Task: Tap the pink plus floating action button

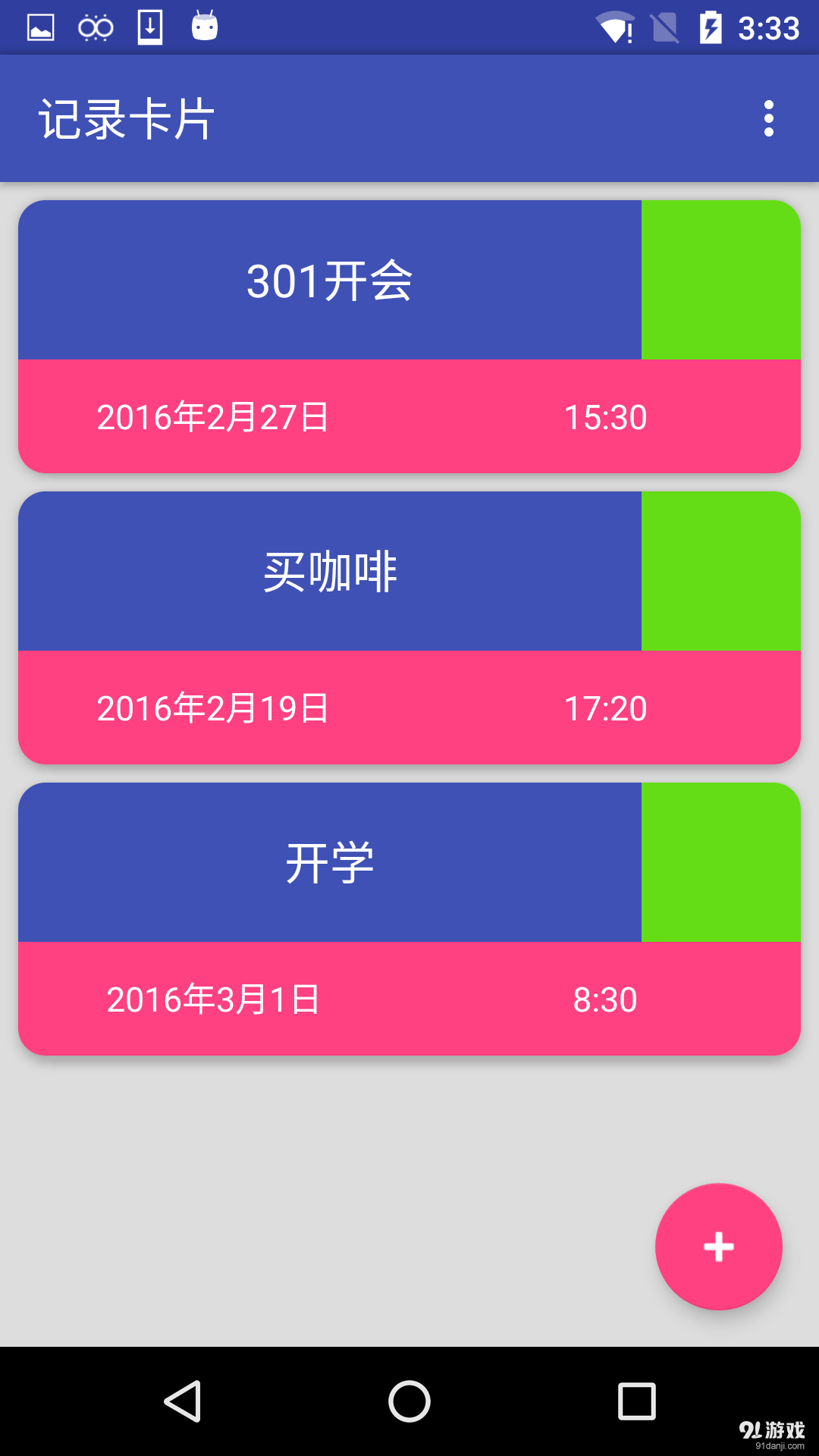Action: [718, 1246]
